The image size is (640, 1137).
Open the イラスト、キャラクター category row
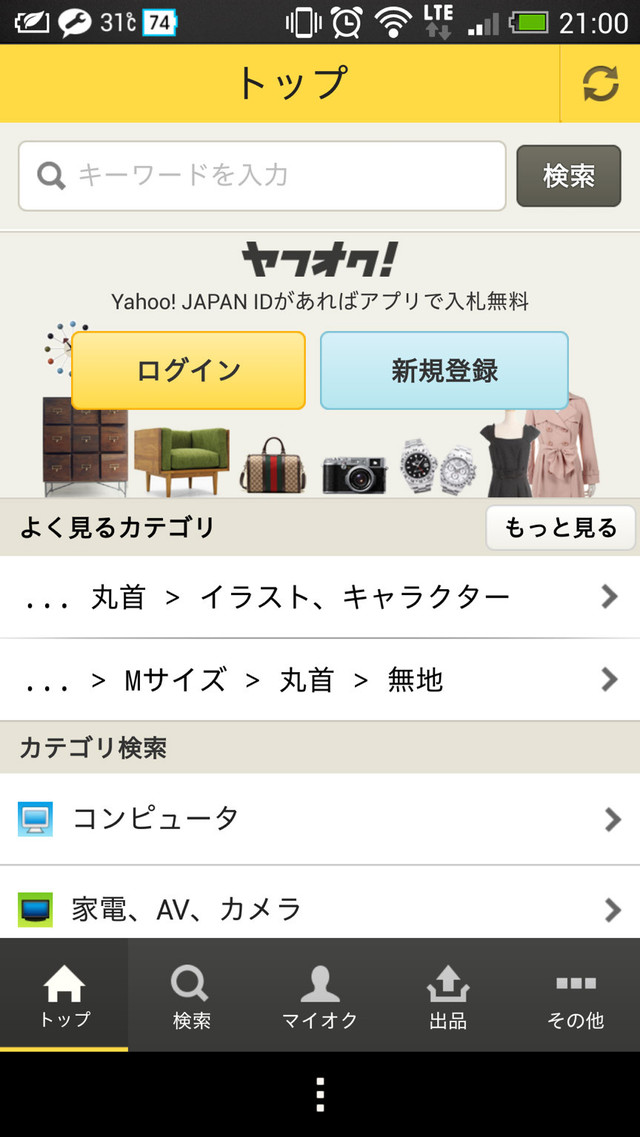tap(320, 597)
